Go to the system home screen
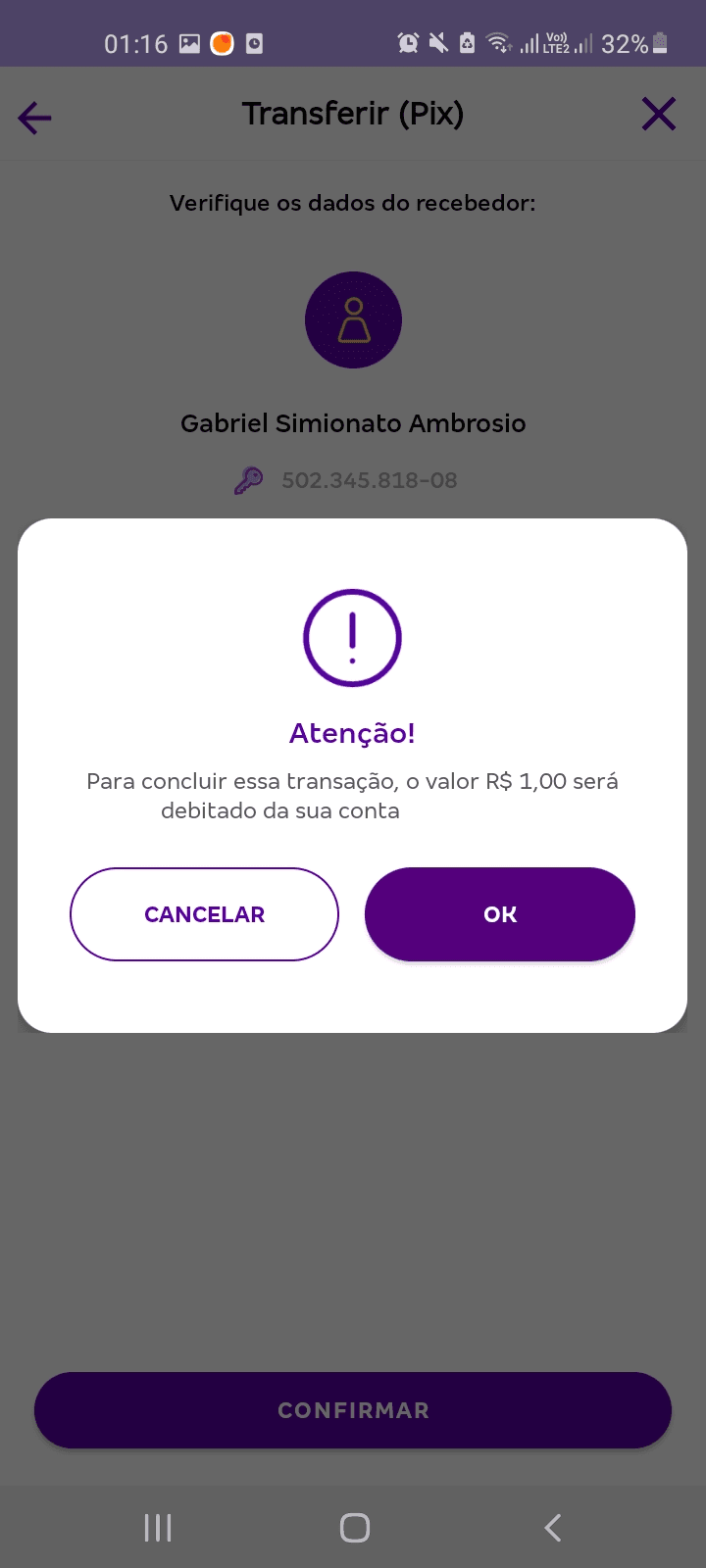This screenshot has width=706, height=1568. click(354, 1527)
